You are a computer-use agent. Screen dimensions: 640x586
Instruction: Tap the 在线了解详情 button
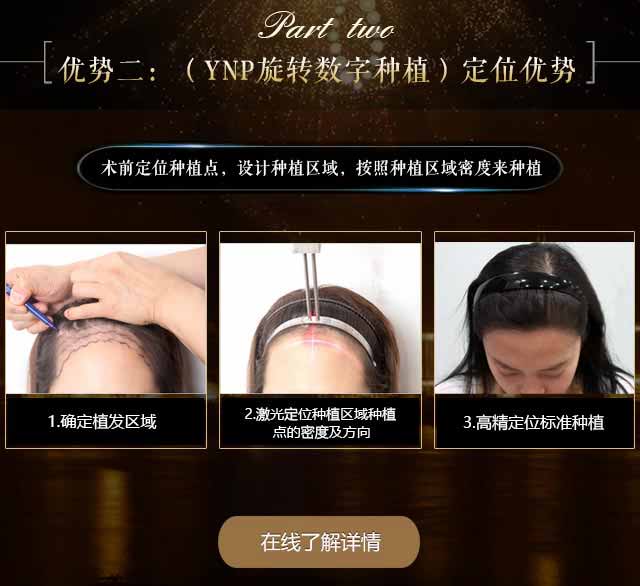tap(319, 542)
